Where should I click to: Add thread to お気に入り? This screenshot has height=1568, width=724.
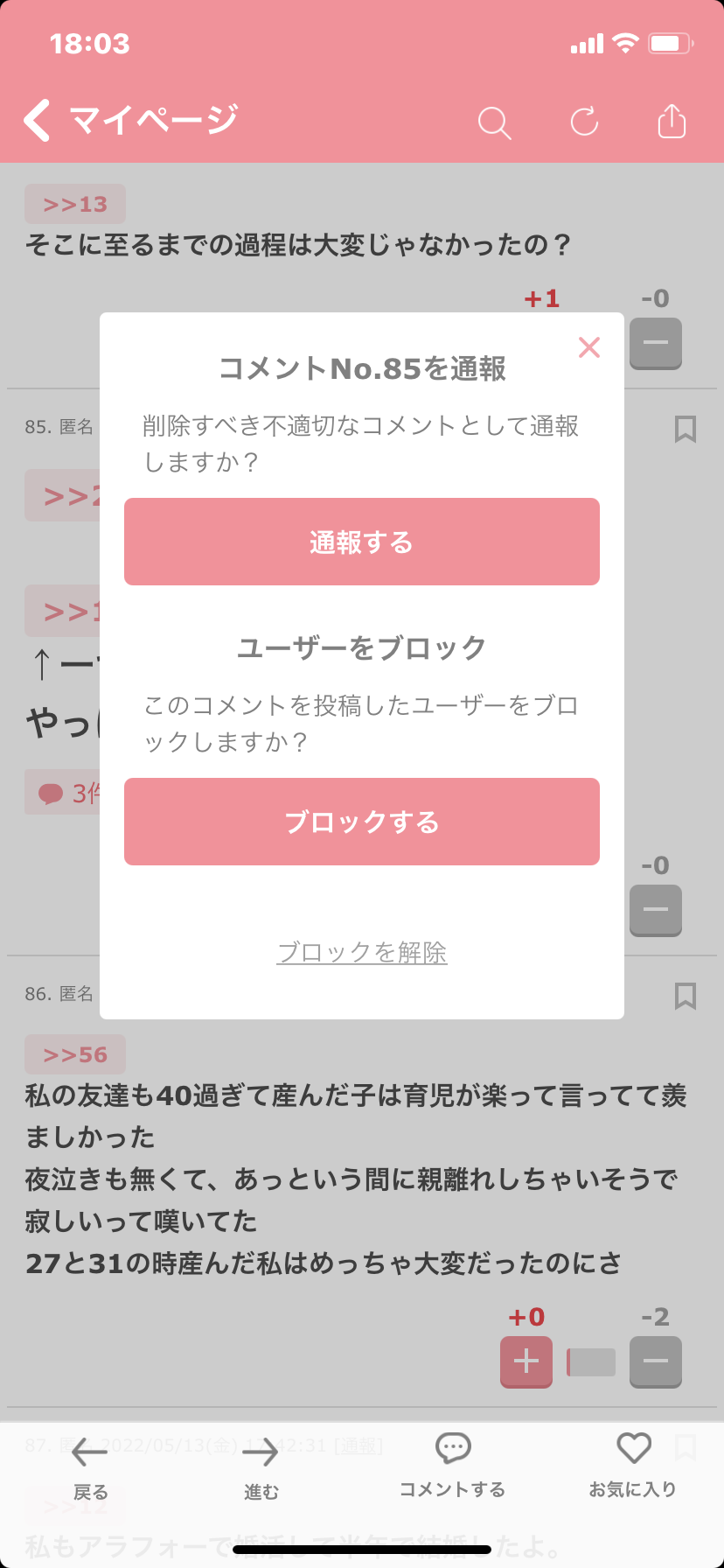(x=633, y=1466)
